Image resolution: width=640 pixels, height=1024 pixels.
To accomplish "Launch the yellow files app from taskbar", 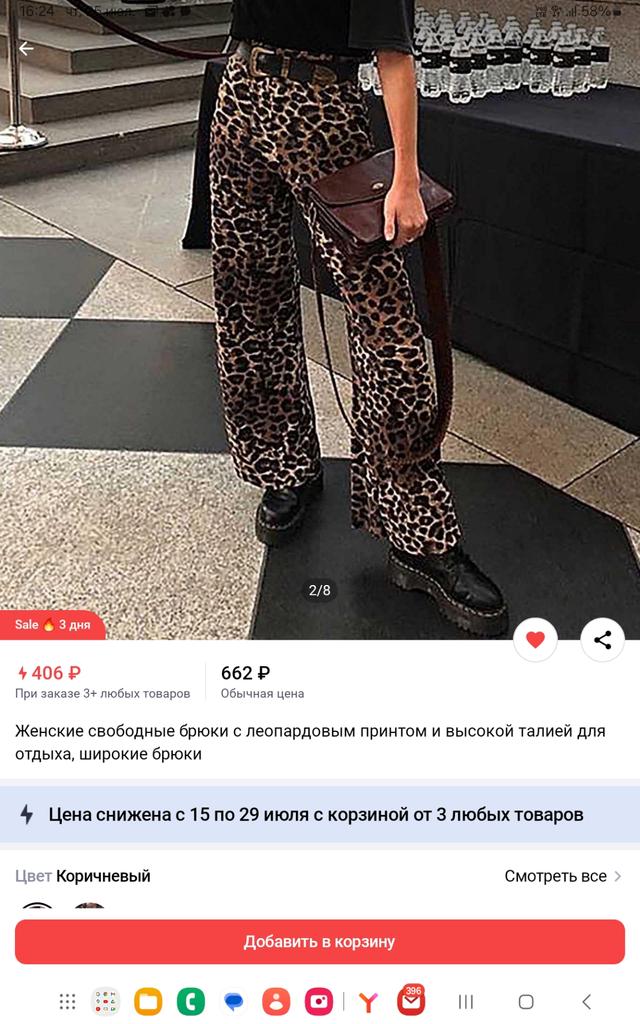I will pyautogui.click(x=148, y=1001).
